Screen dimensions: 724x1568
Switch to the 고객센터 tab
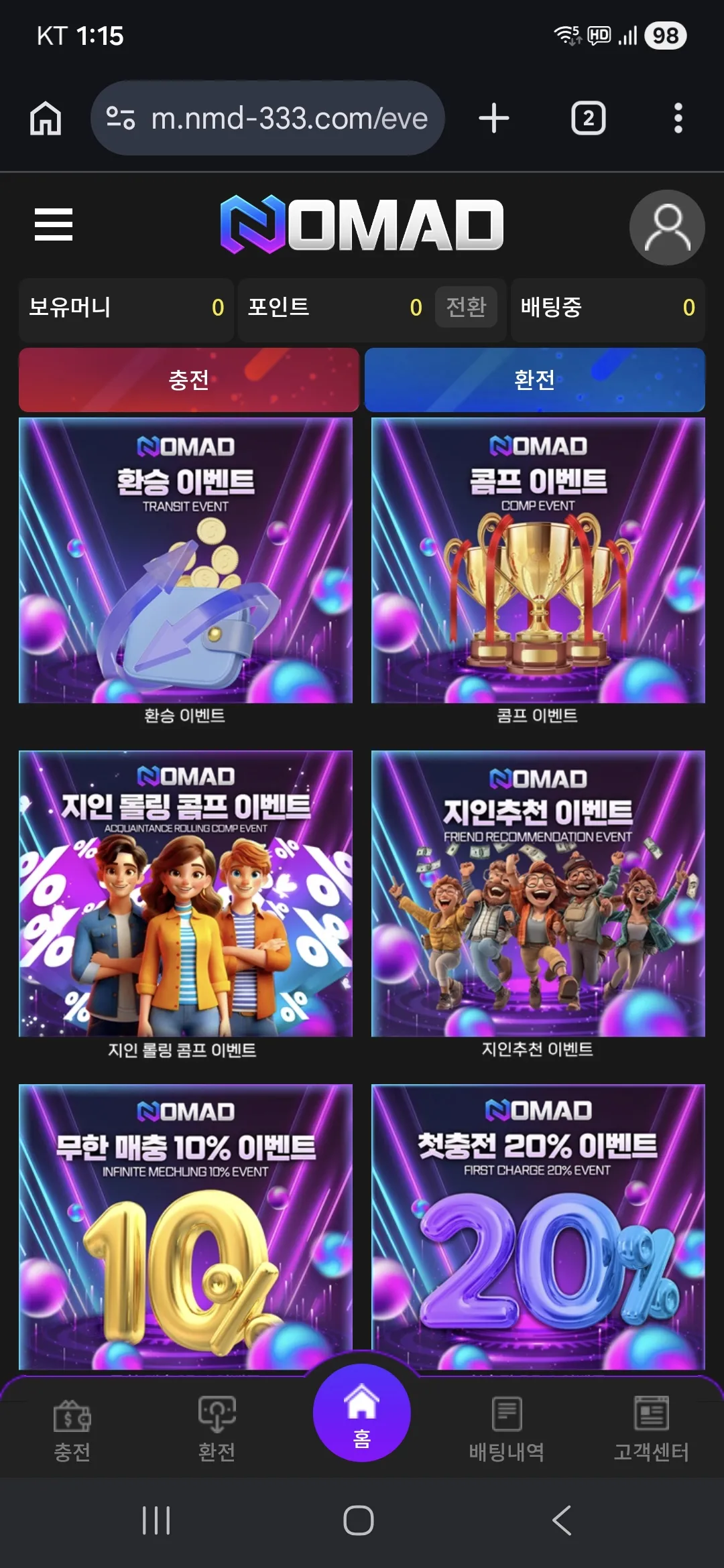click(652, 1429)
